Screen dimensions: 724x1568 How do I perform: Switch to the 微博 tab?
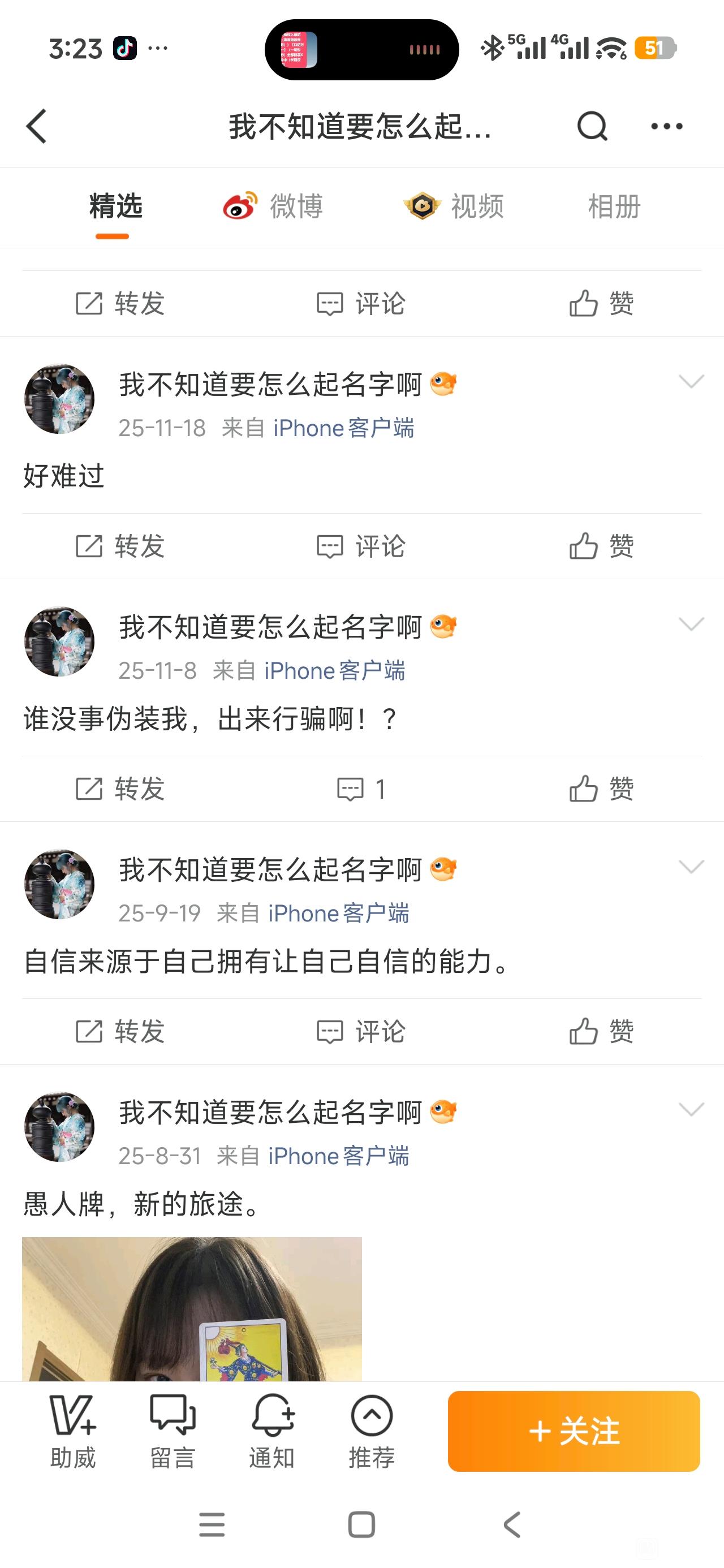tap(273, 206)
